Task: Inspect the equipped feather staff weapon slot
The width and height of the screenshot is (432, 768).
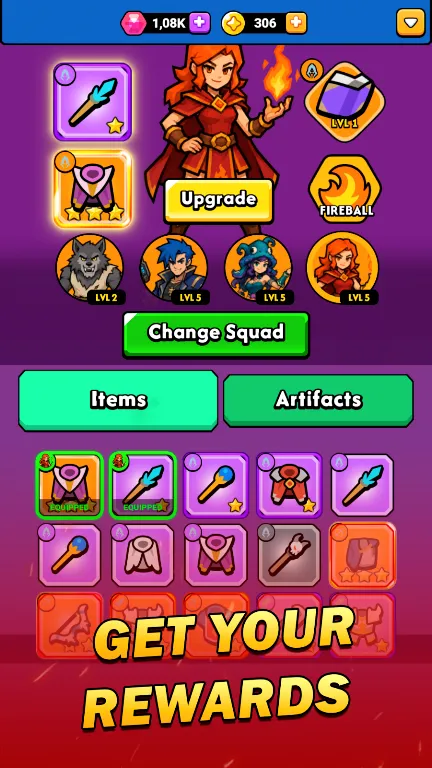Action: (x=93, y=102)
